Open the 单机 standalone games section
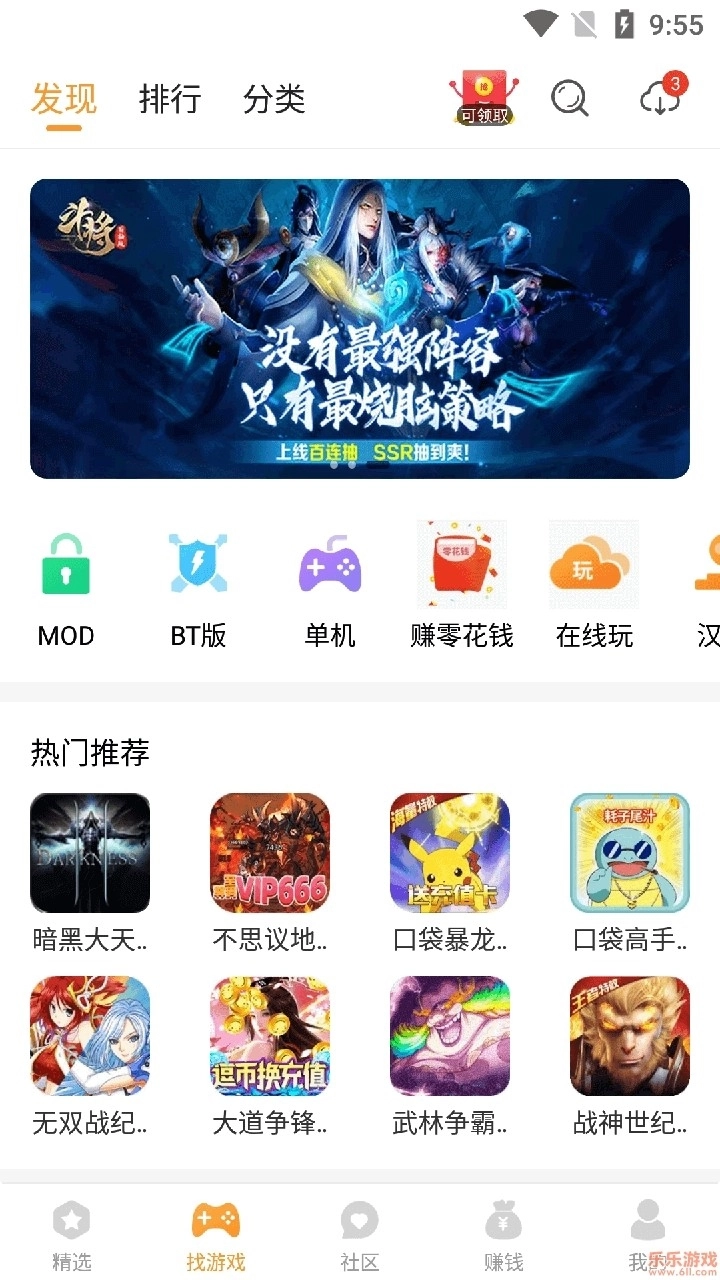This screenshot has height=1280, width=720. pos(329,585)
